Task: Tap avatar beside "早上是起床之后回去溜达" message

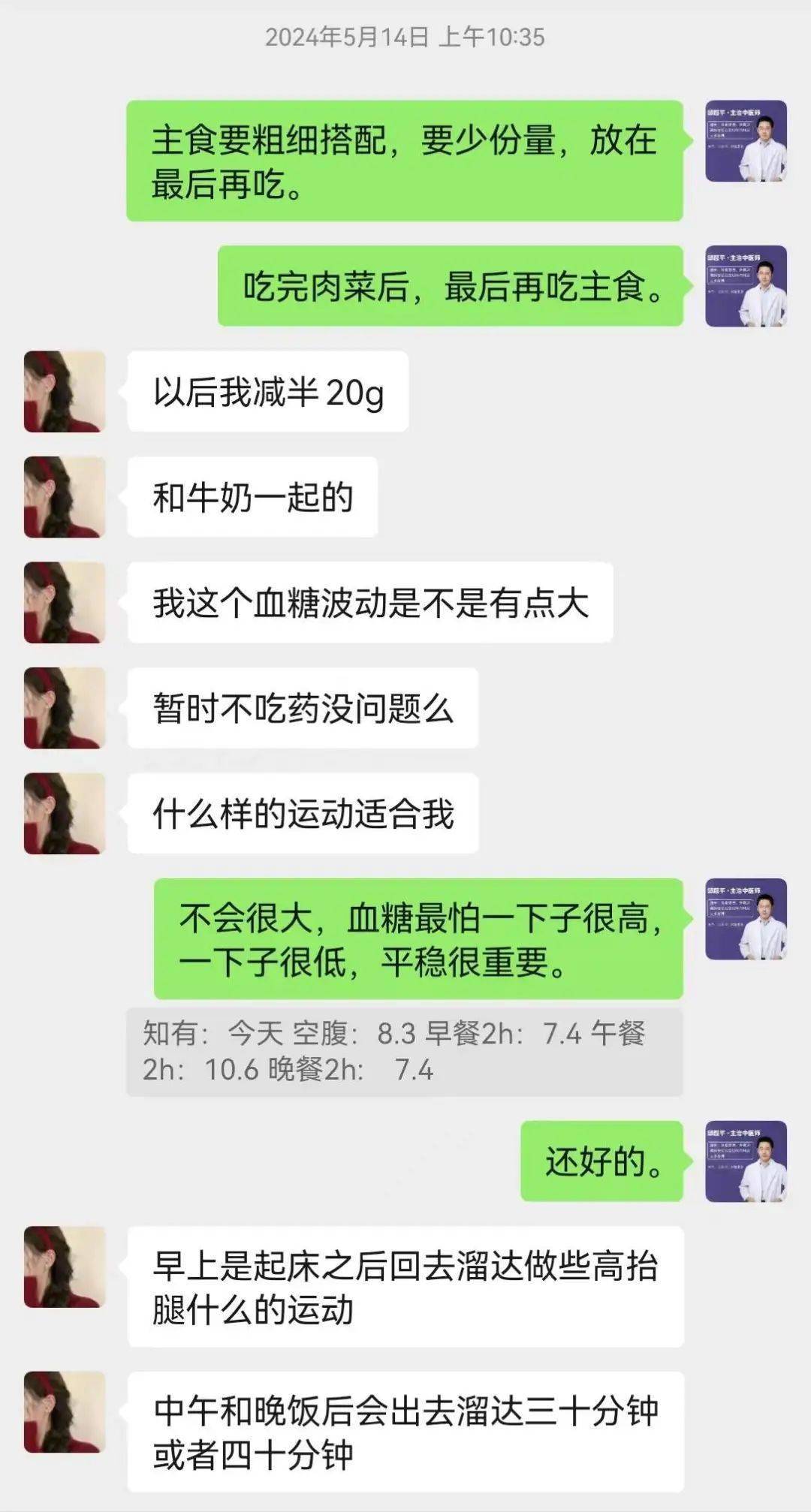Action: coord(65,1267)
